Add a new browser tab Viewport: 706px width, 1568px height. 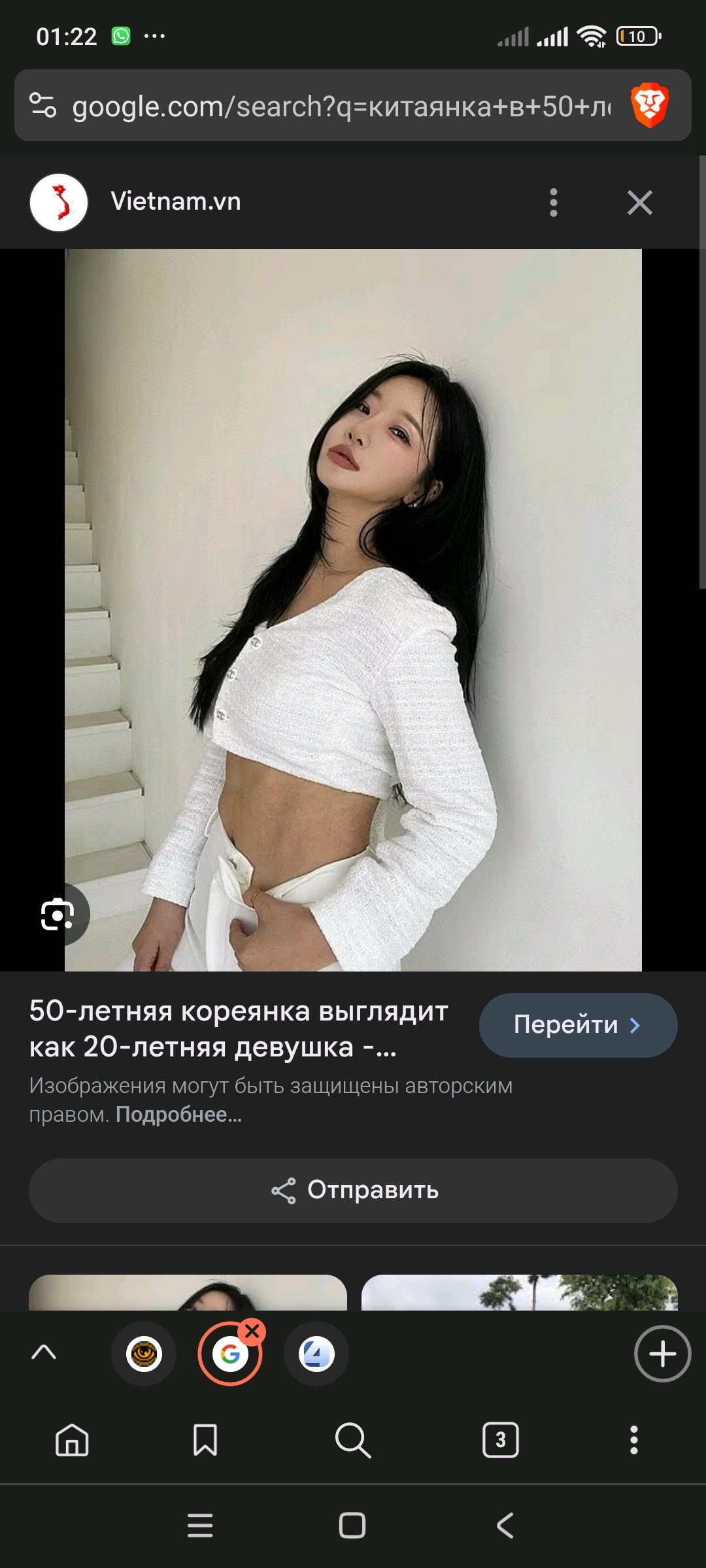coord(662,1354)
